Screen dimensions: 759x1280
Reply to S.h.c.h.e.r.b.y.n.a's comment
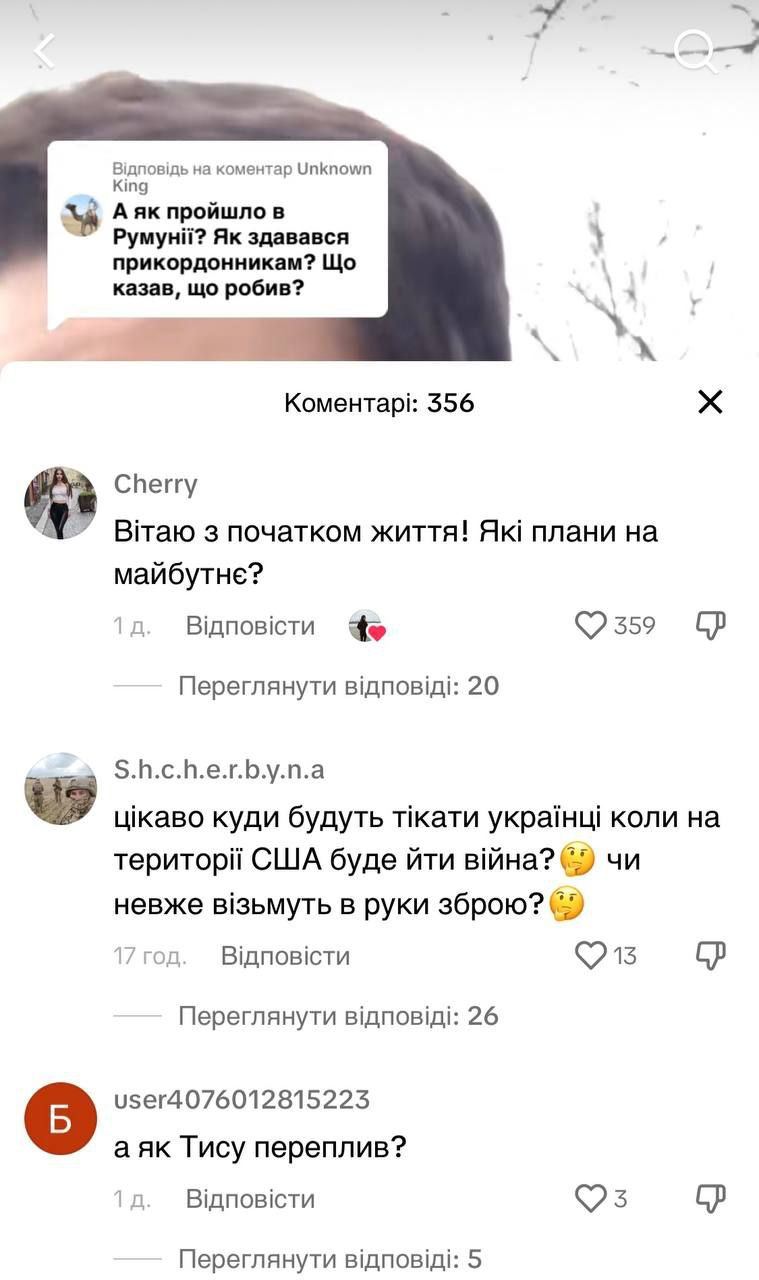[x=285, y=956]
